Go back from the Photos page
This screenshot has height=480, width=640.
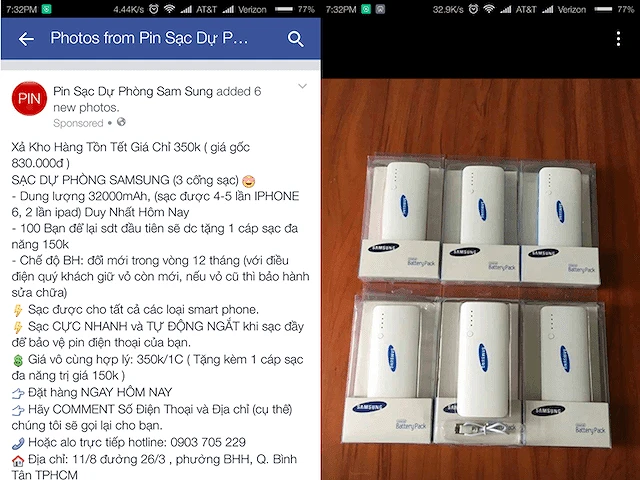tap(26, 39)
